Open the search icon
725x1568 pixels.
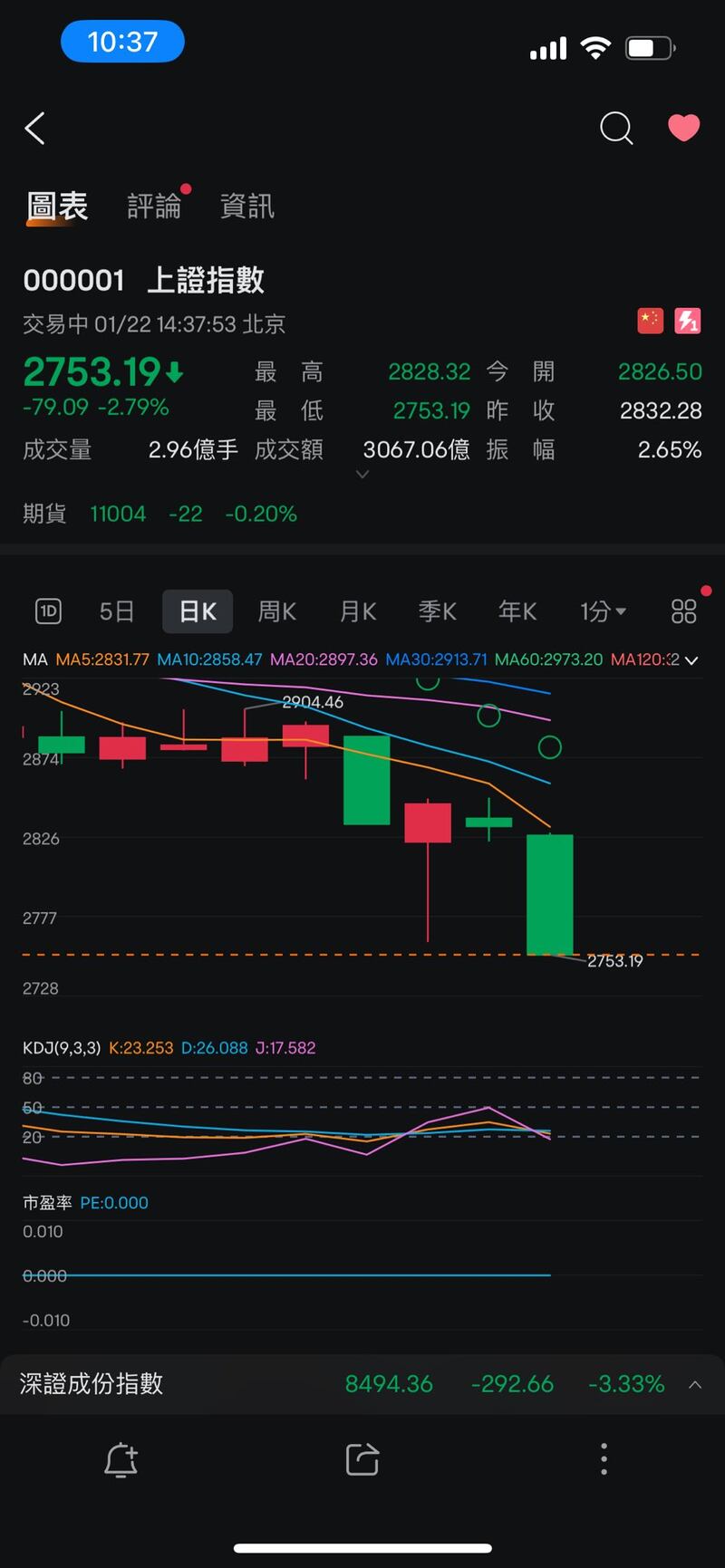point(616,129)
